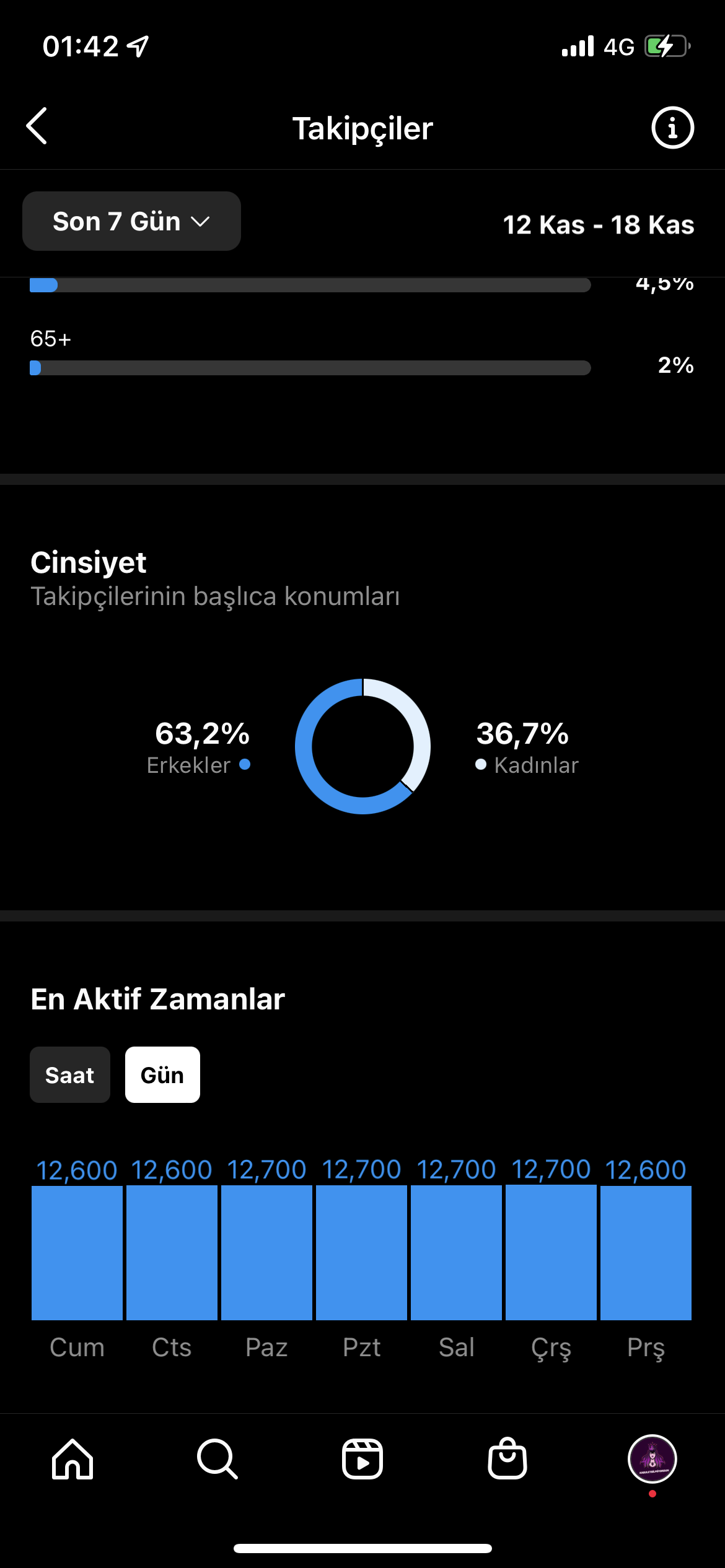
Task: Open the Shop tab
Action: 507,1459
